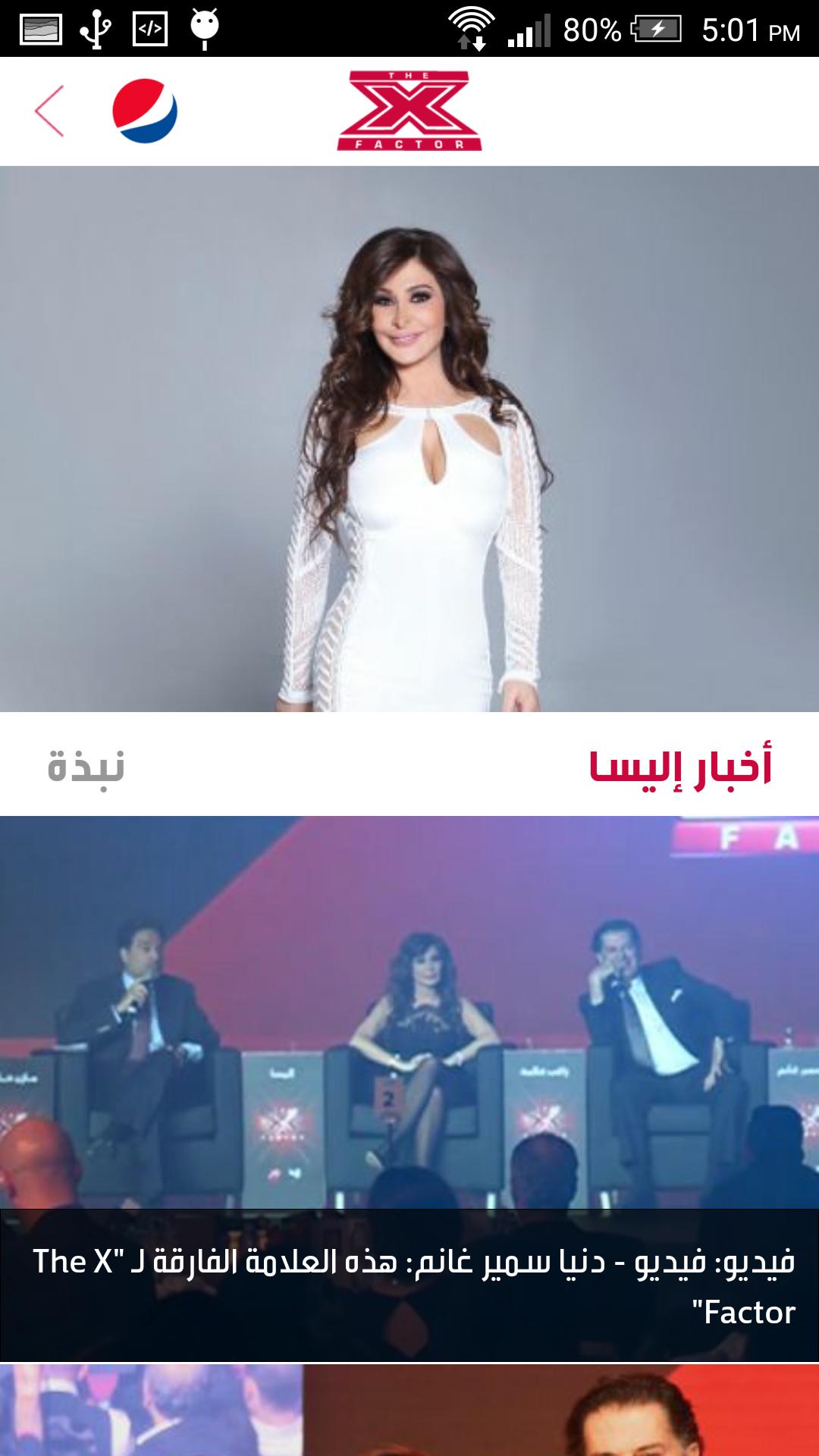Open the second news card below

(x=409, y=1410)
